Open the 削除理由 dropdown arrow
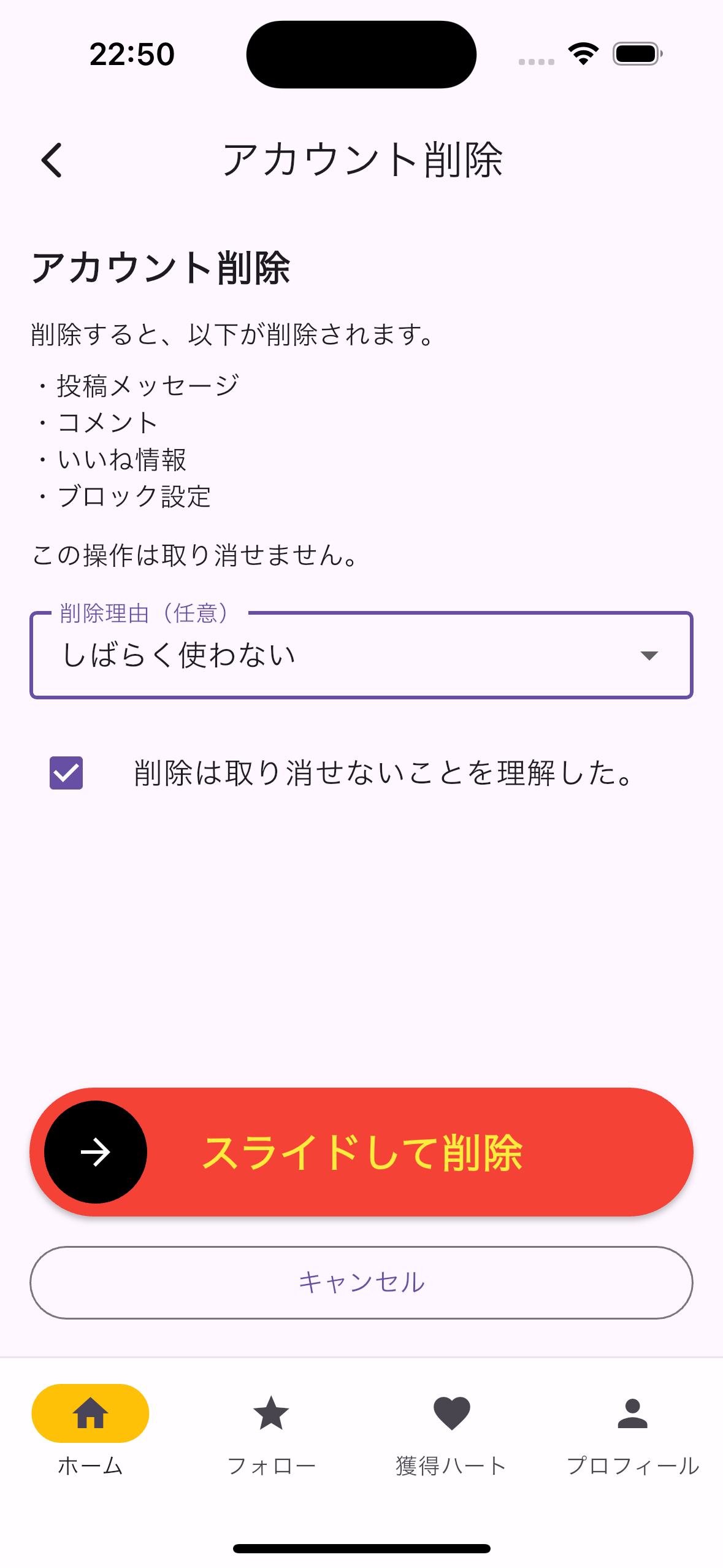The width and height of the screenshot is (723, 1568). pos(649,655)
